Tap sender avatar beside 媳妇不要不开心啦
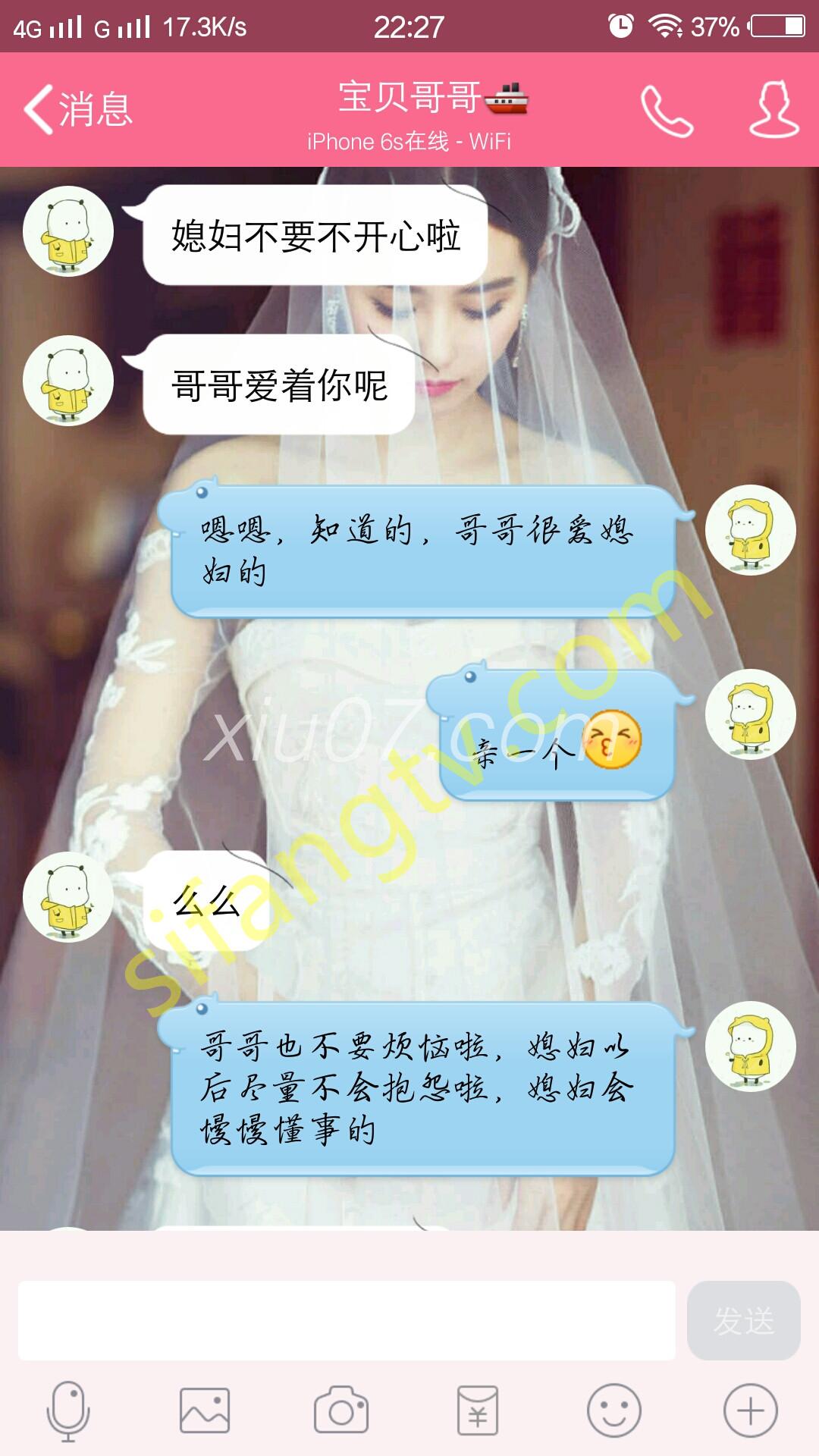 click(x=68, y=231)
